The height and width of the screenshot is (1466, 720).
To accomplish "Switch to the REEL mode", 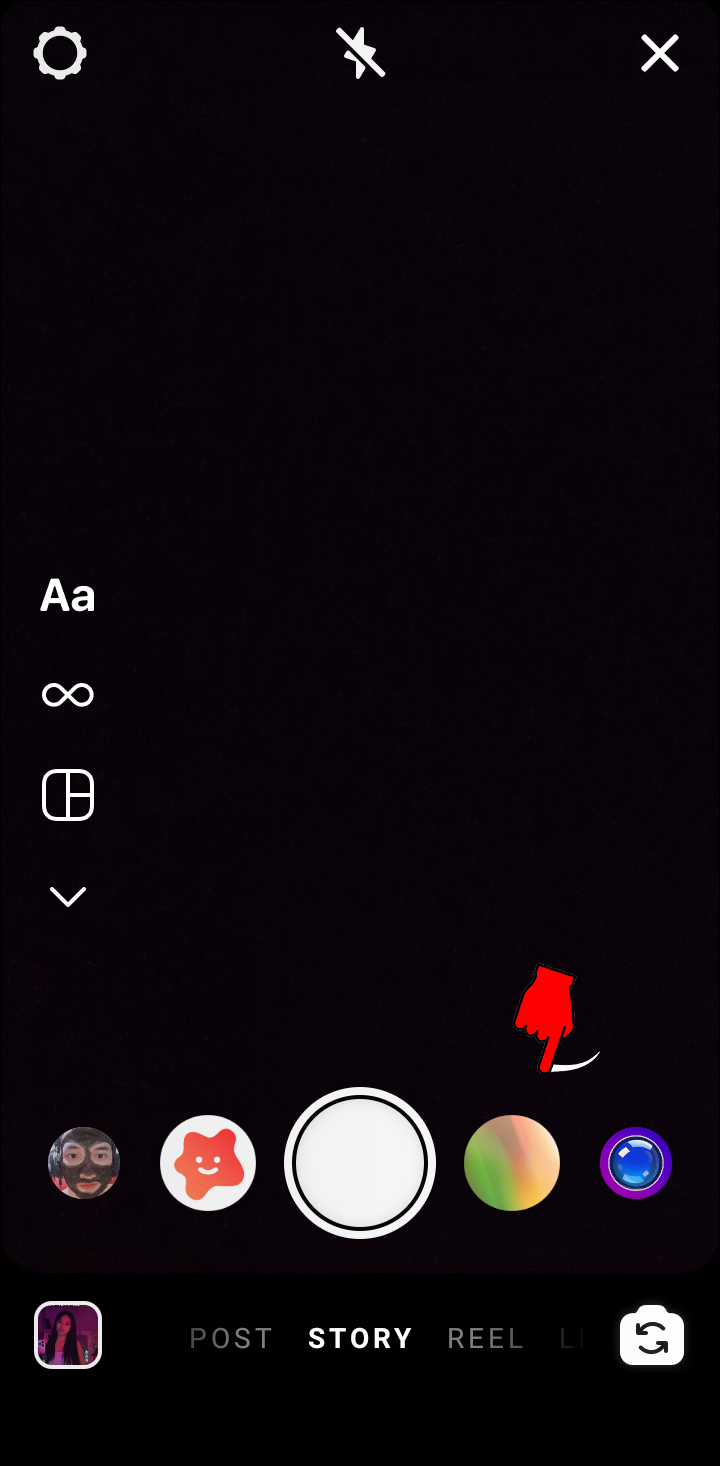I will coord(485,1338).
